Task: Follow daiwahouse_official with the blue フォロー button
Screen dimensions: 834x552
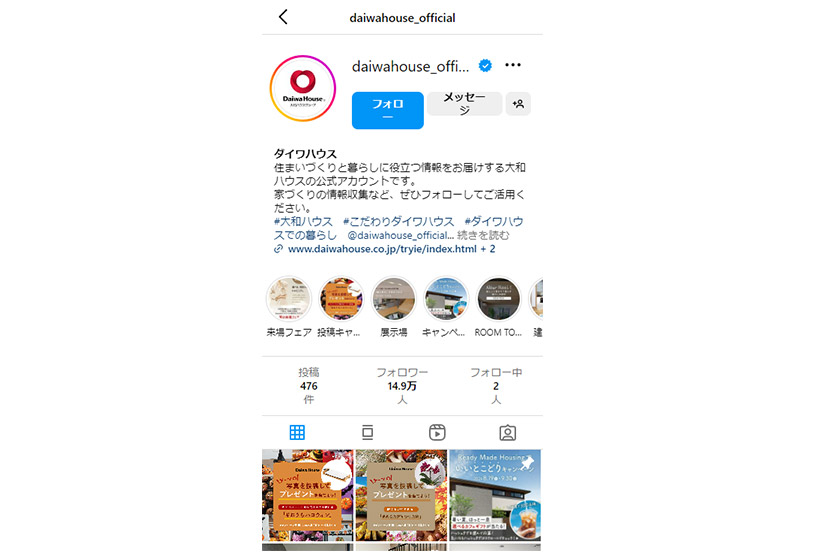Action: 388,110
